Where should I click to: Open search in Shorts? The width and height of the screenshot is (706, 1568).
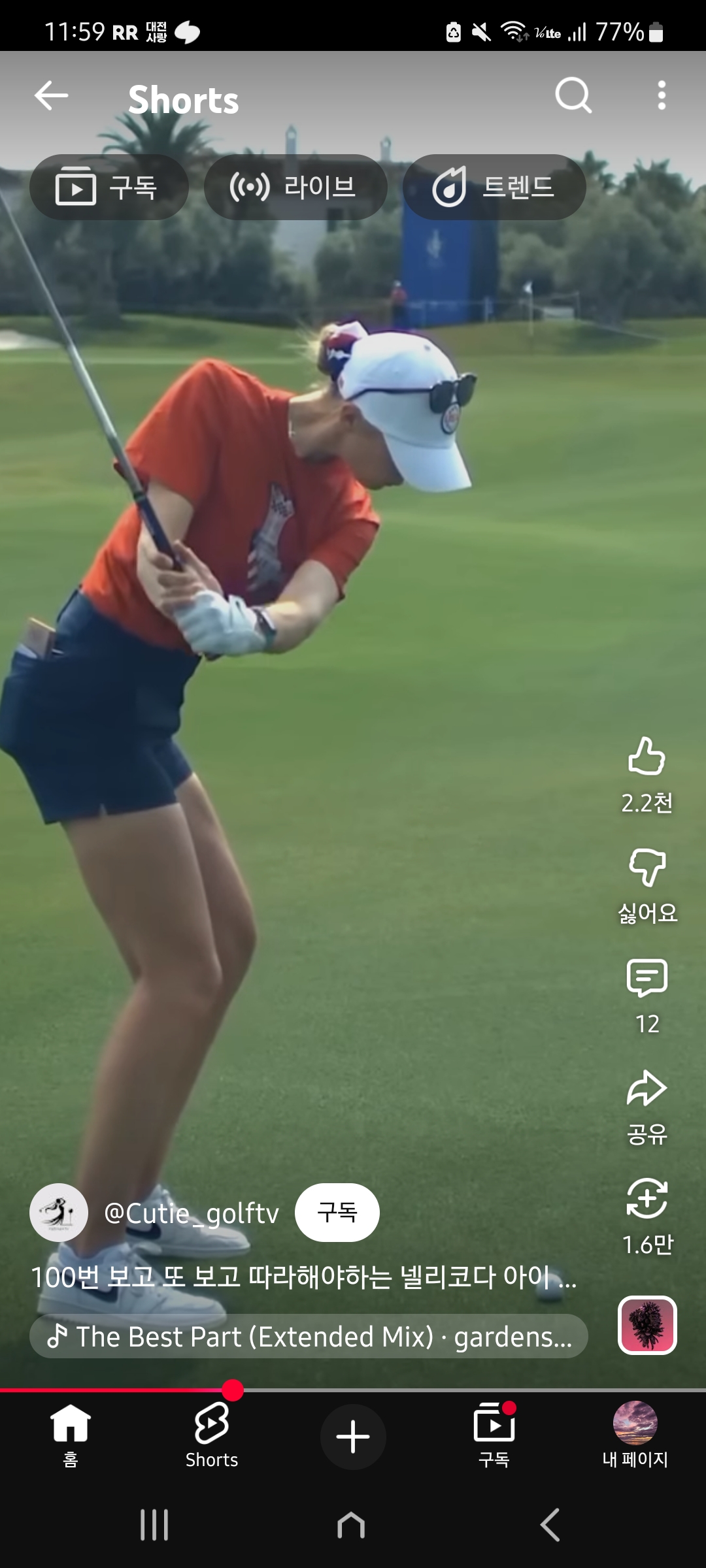tap(573, 96)
